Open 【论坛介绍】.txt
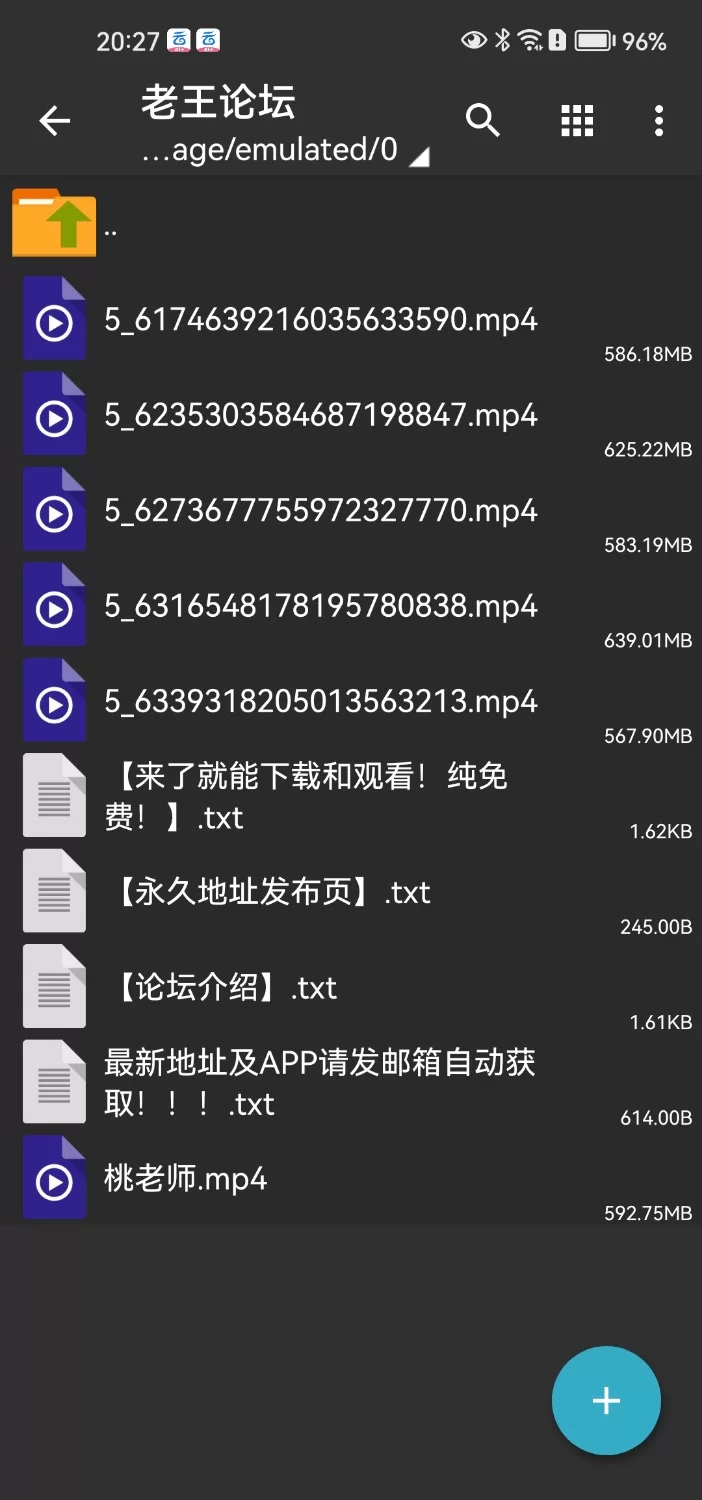 click(x=227, y=988)
